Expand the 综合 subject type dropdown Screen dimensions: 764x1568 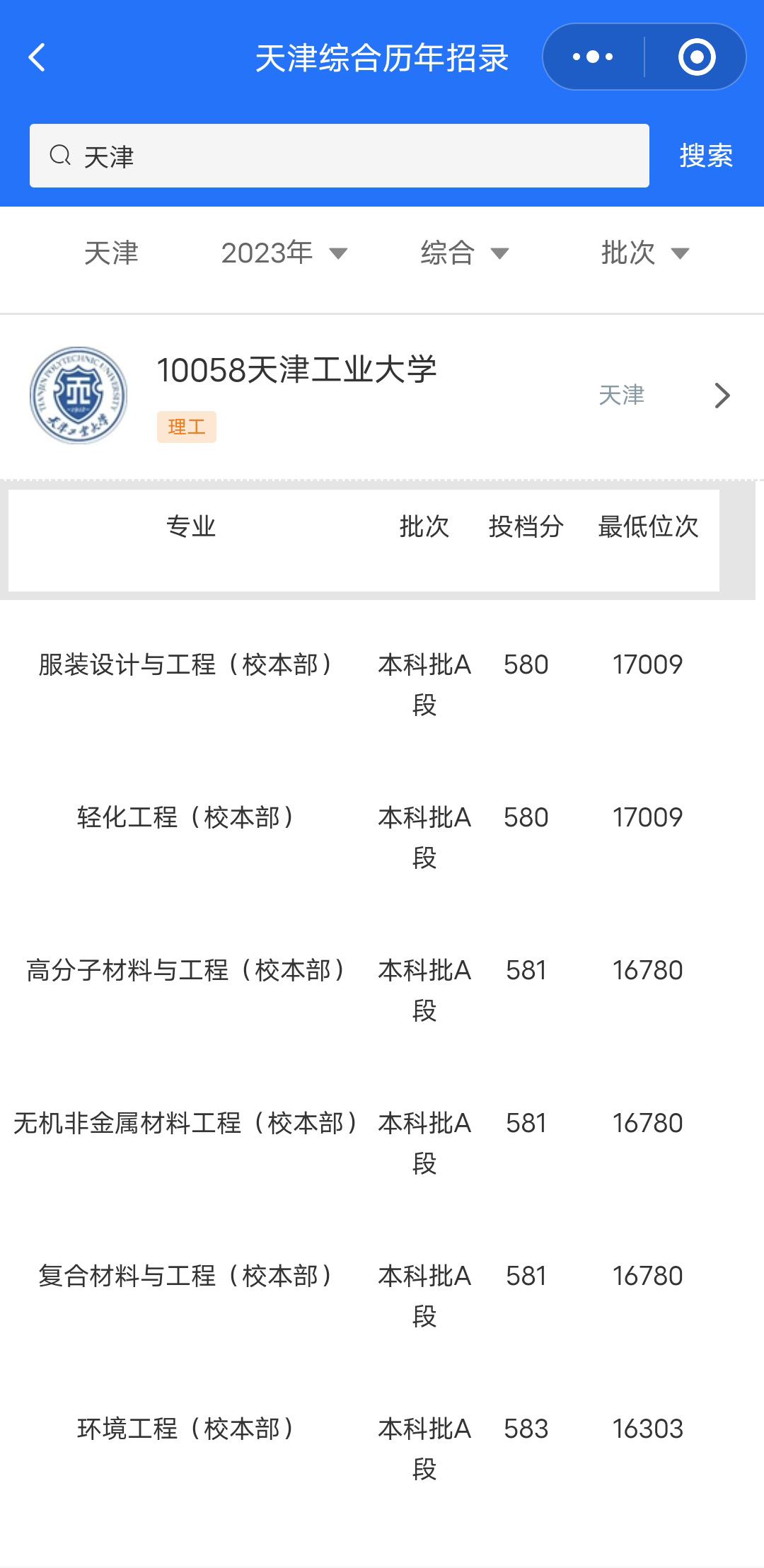pos(465,253)
